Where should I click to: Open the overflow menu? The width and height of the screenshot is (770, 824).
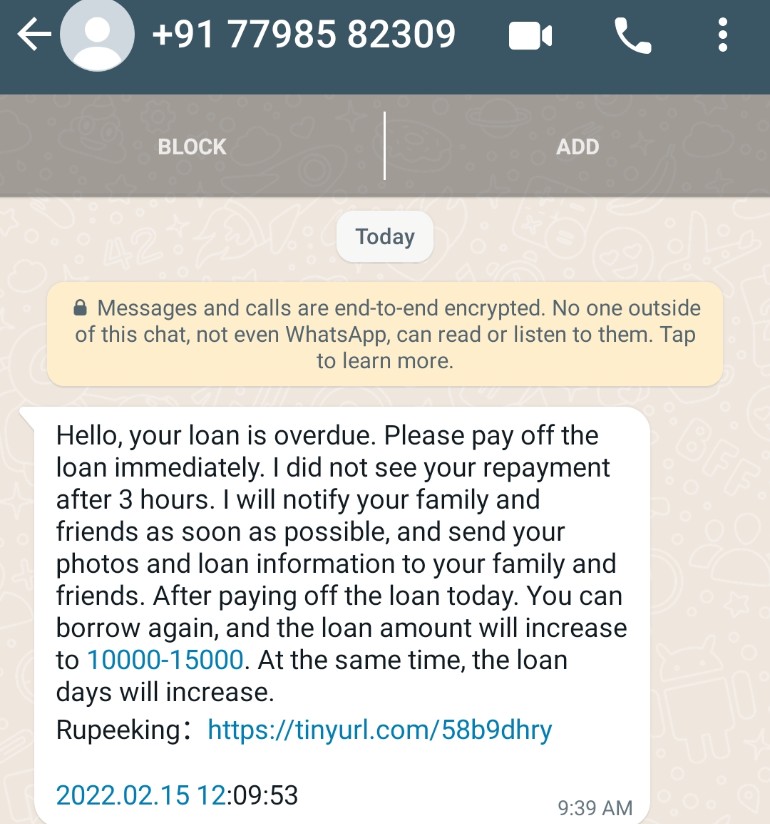click(x=723, y=37)
